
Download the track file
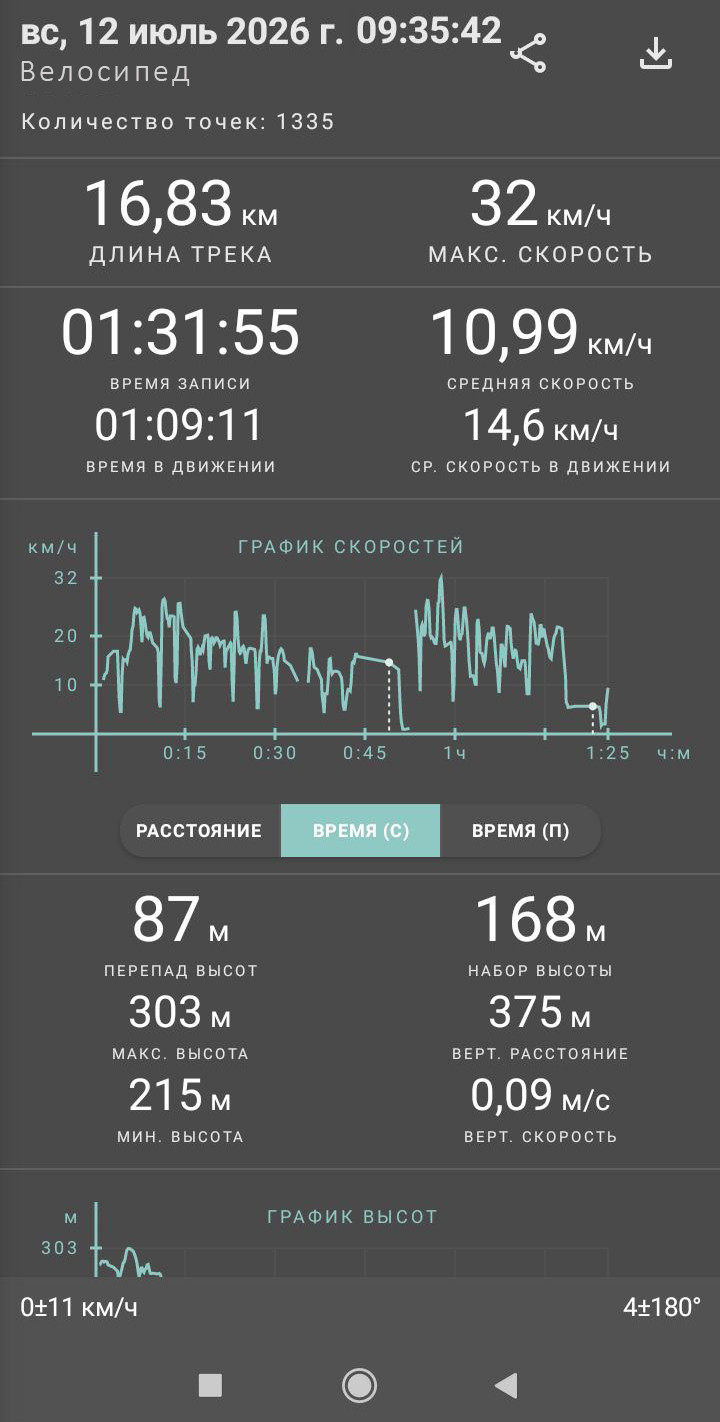(655, 54)
